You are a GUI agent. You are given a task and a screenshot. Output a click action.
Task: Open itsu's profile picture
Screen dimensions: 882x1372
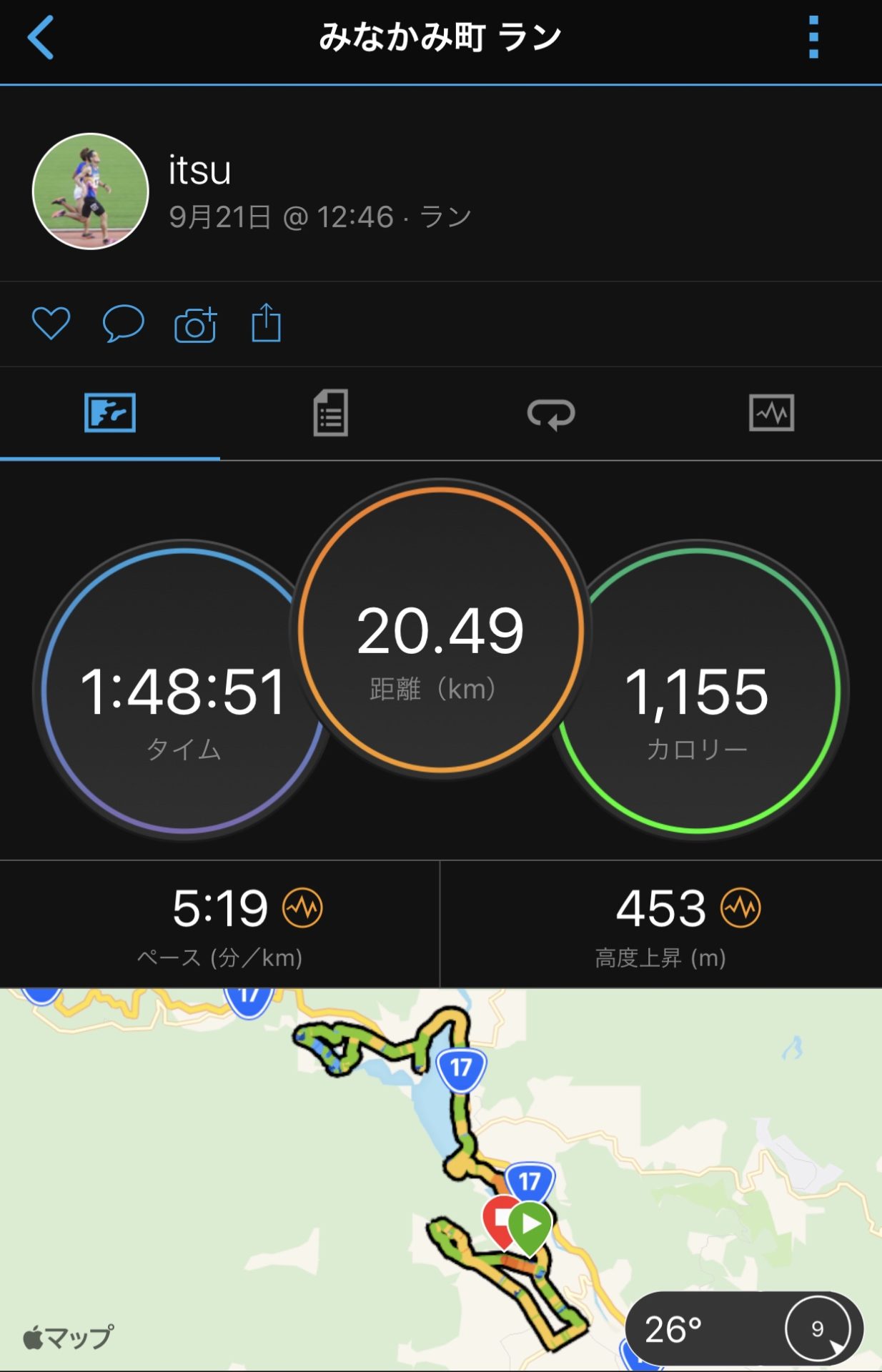tap(91, 191)
